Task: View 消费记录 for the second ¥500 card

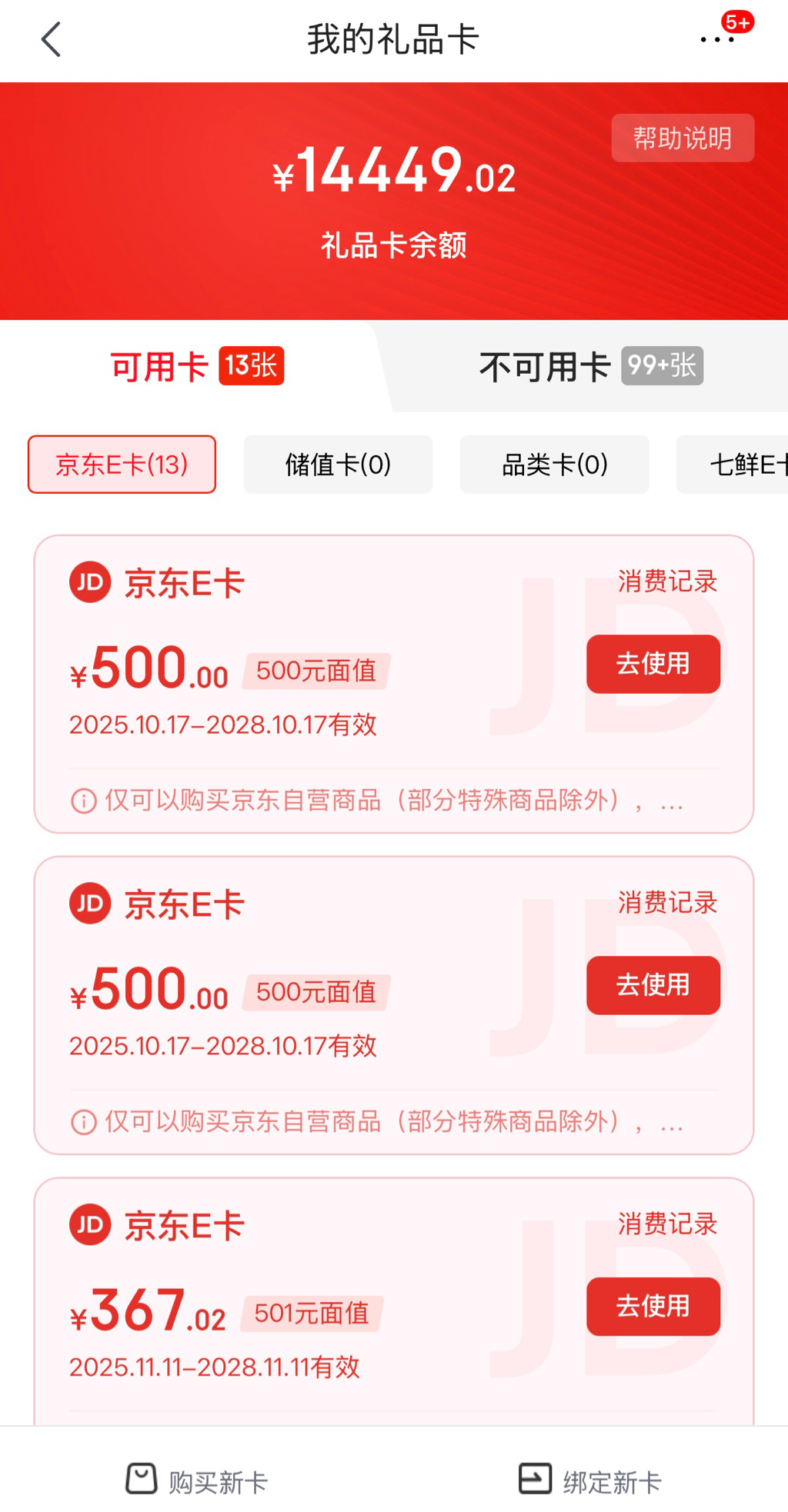Action: pyautogui.click(x=667, y=903)
